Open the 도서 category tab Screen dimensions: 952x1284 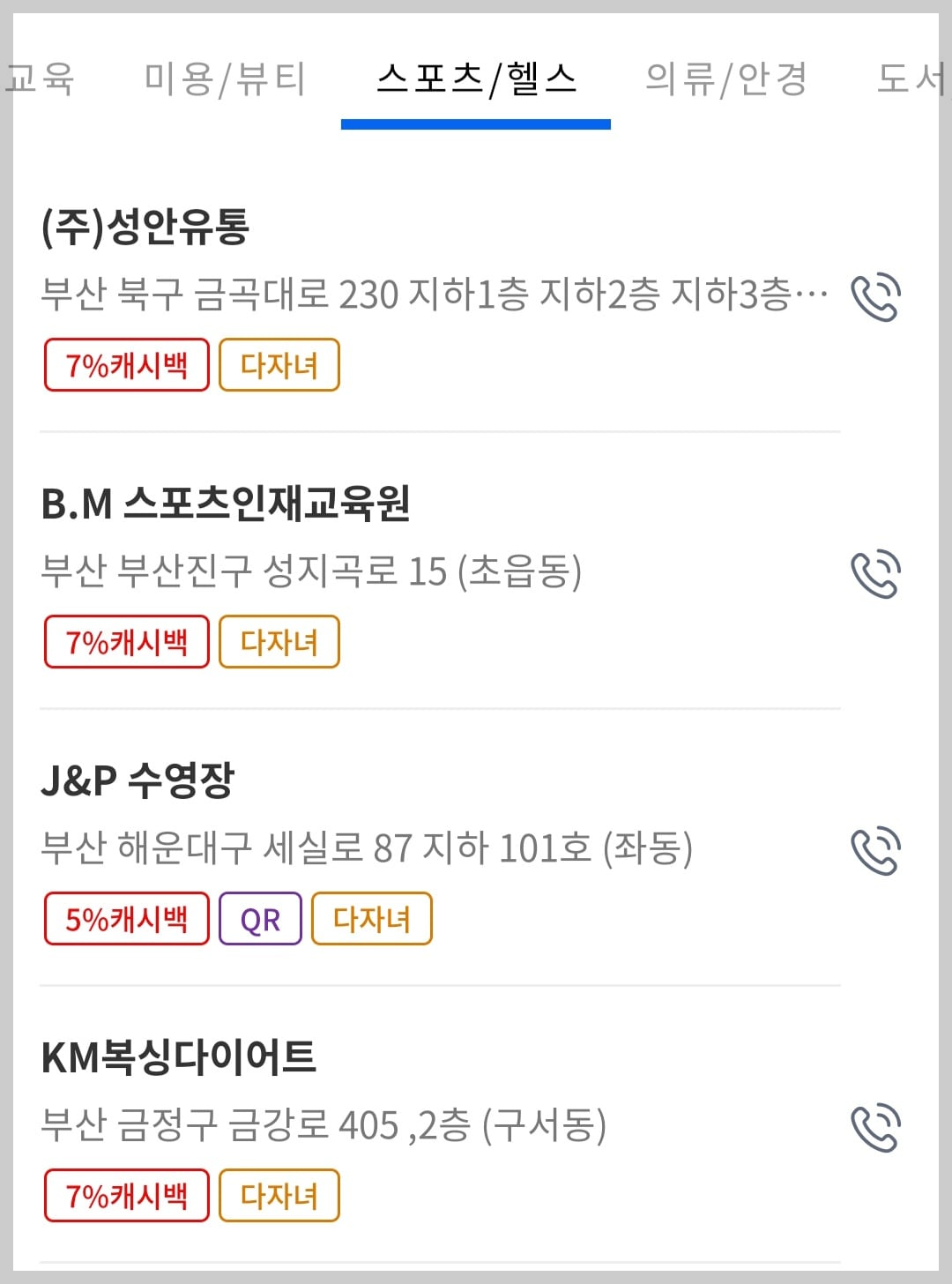911,78
